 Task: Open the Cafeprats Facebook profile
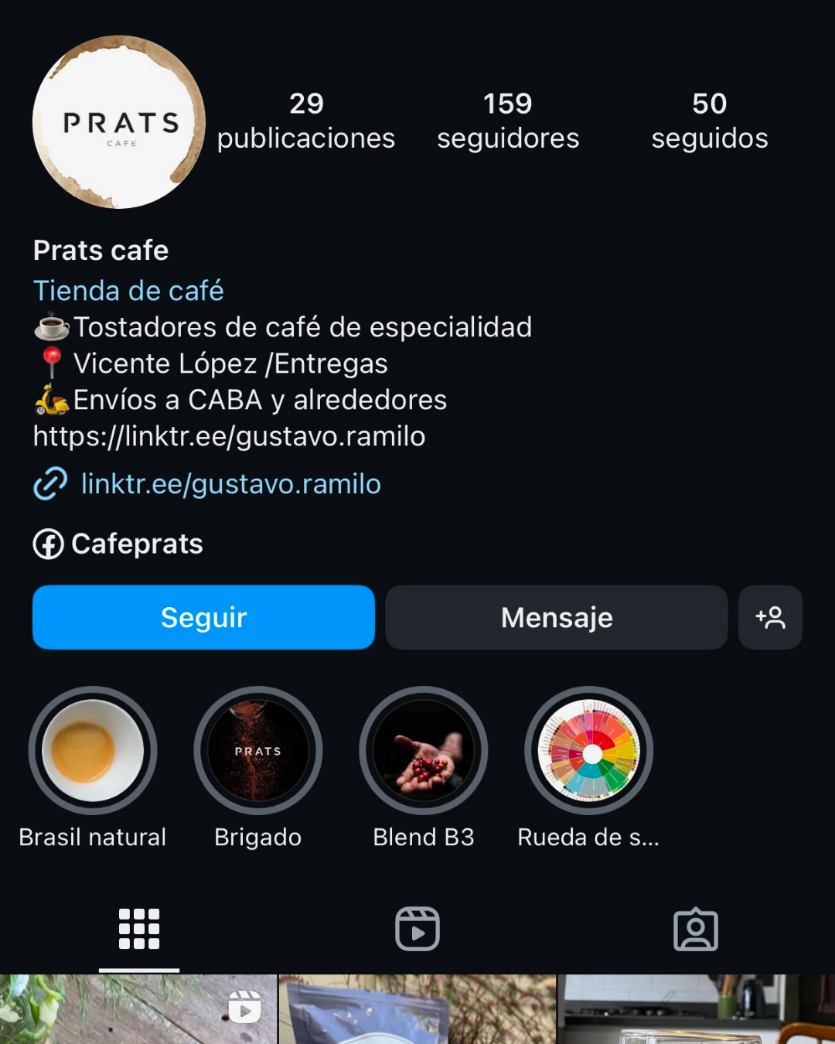pos(136,544)
